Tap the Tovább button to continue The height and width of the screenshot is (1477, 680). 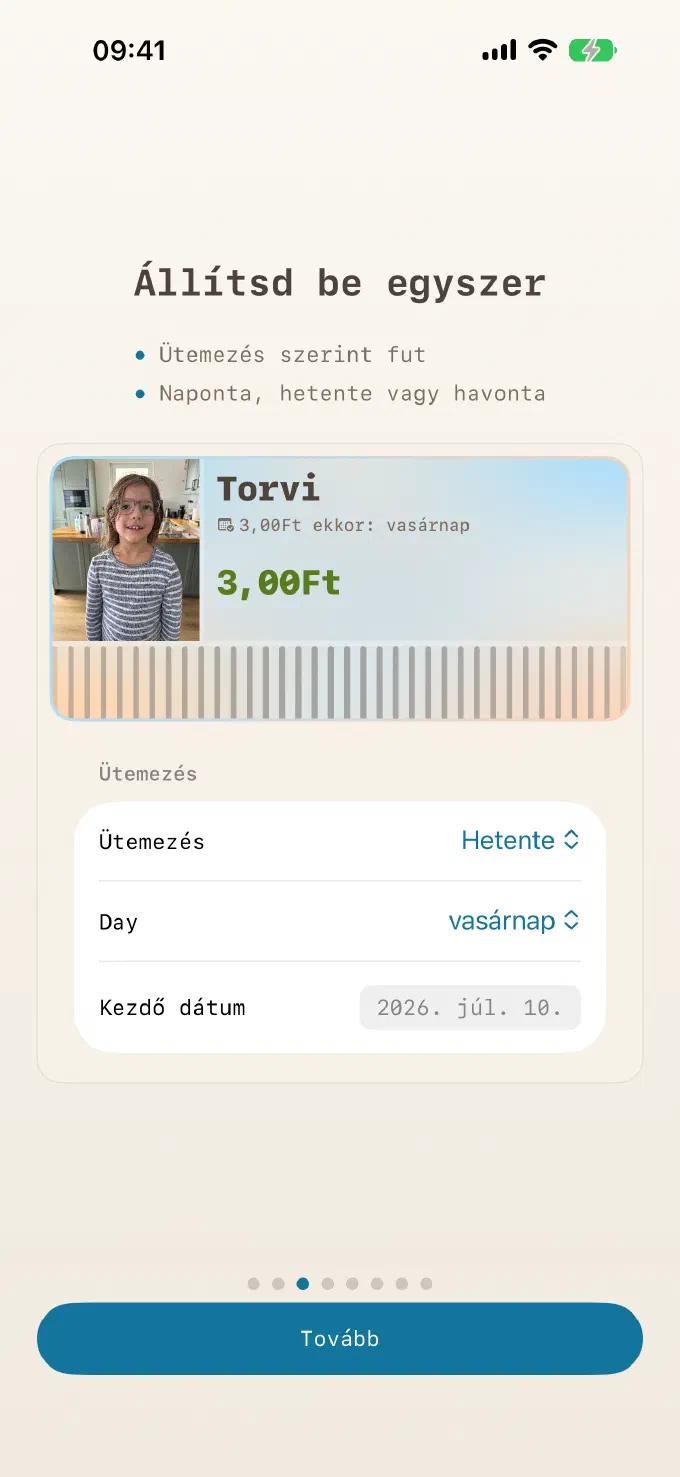[x=340, y=1338]
